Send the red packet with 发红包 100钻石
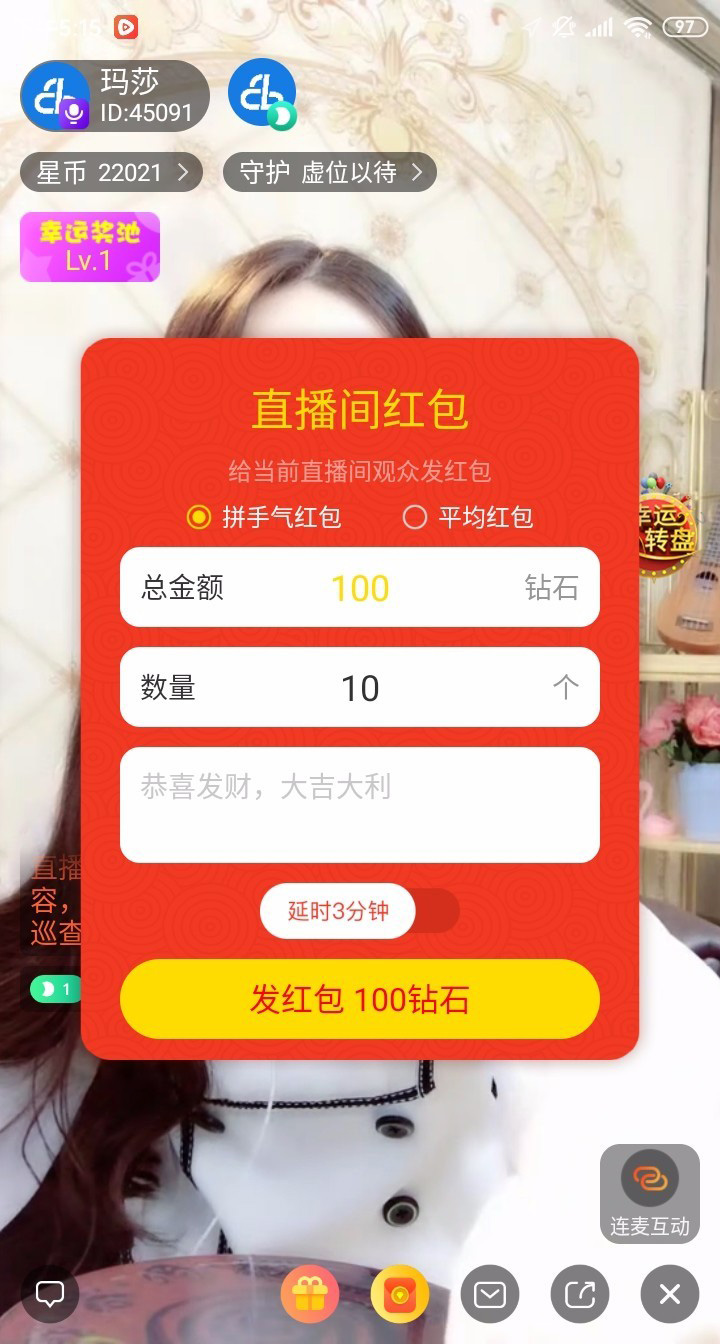Screen dimensions: 720x1344 (360, 999)
